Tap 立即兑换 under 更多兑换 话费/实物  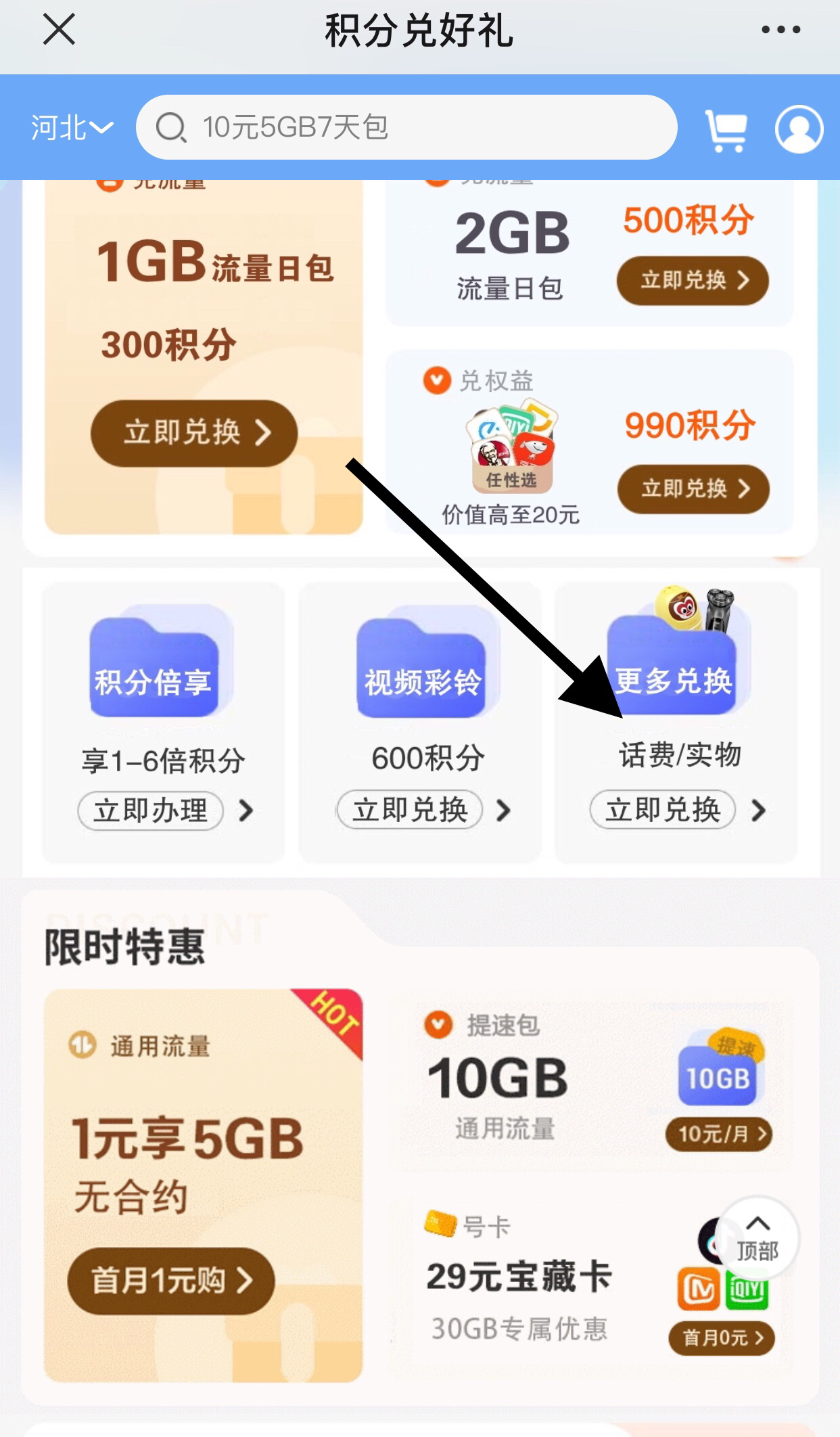[x=663, y=810]
